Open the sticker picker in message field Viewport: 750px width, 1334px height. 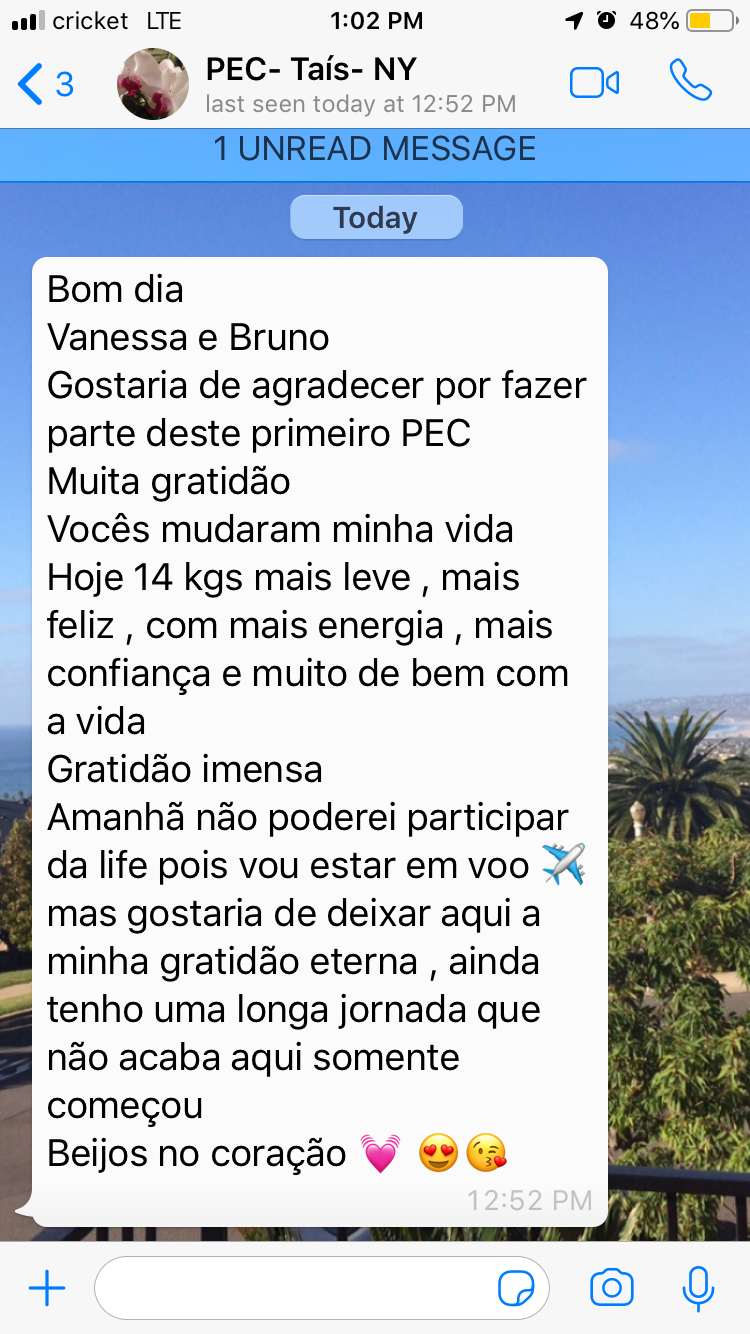(x=516, y=1289)
